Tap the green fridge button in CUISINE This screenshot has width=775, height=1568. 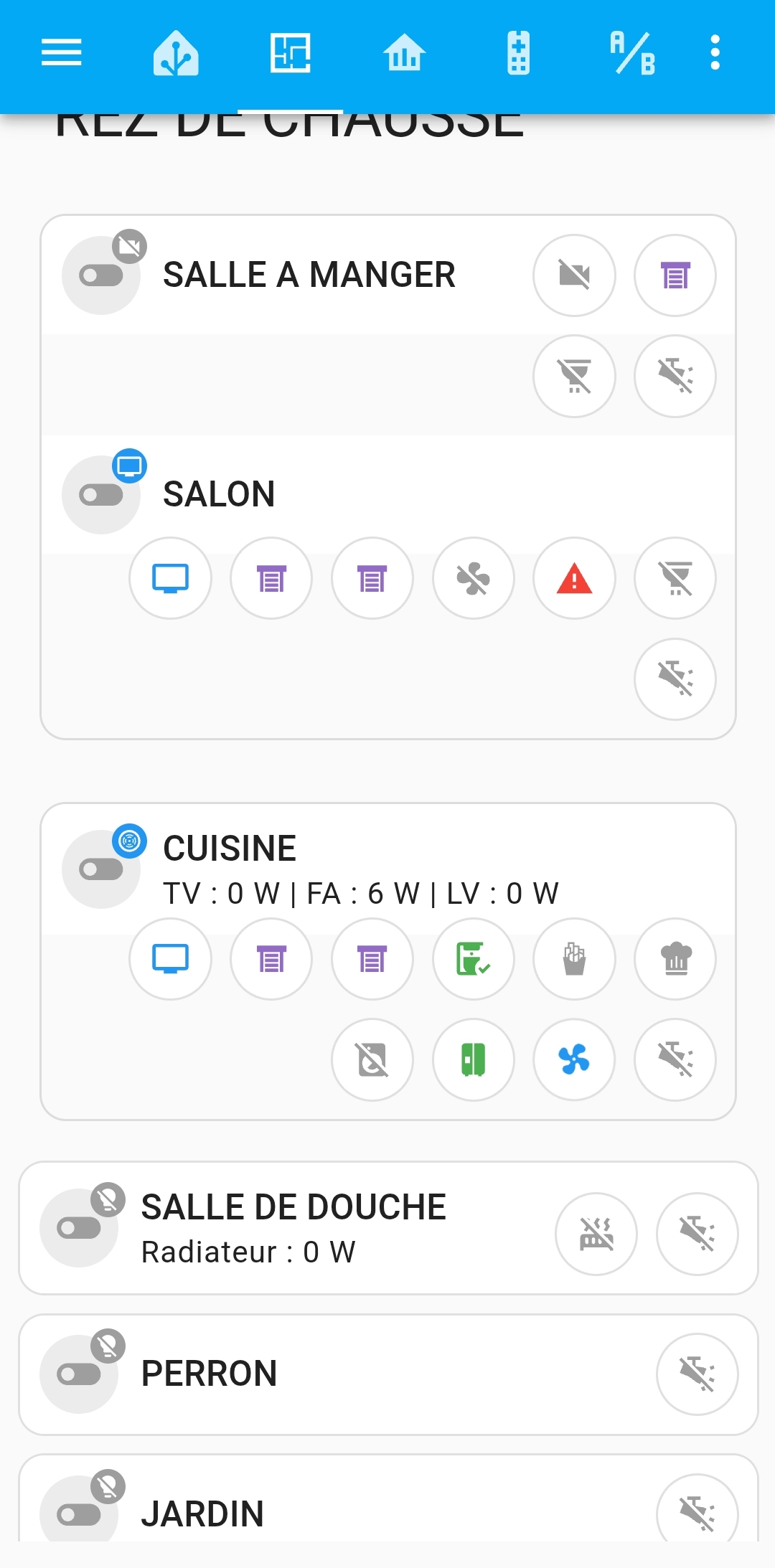(474, 1059)
